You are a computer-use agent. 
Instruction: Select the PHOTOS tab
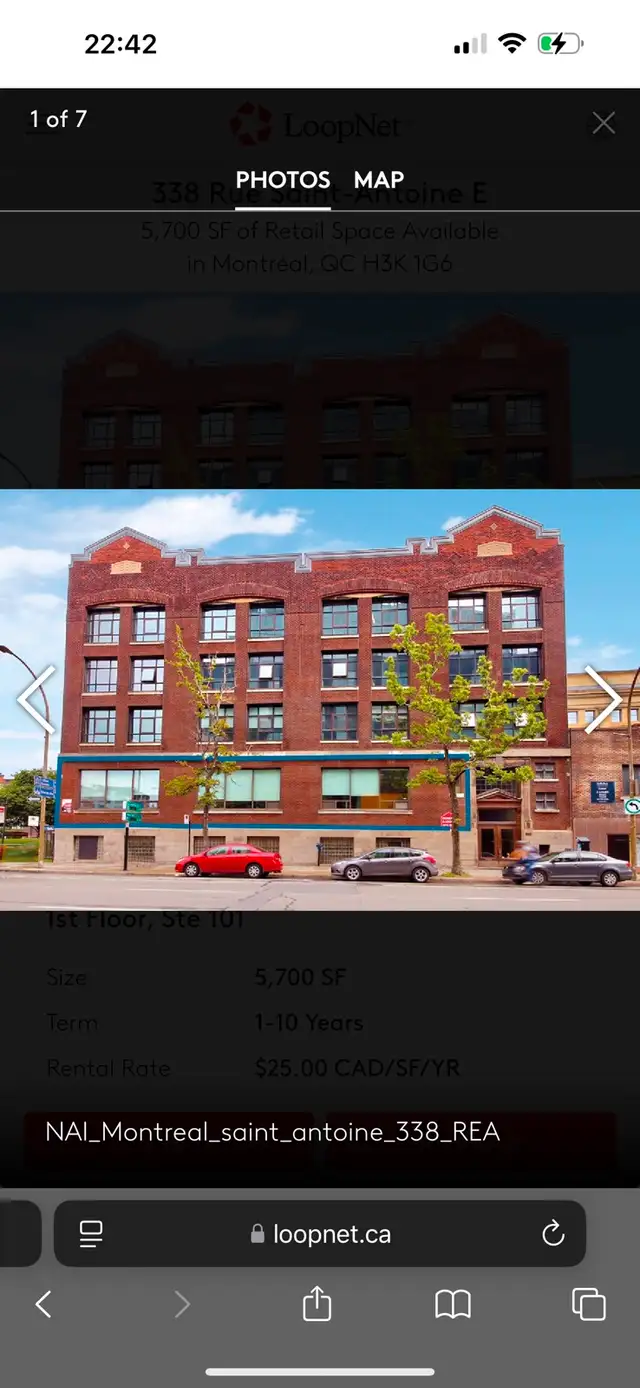coord(283,180)
